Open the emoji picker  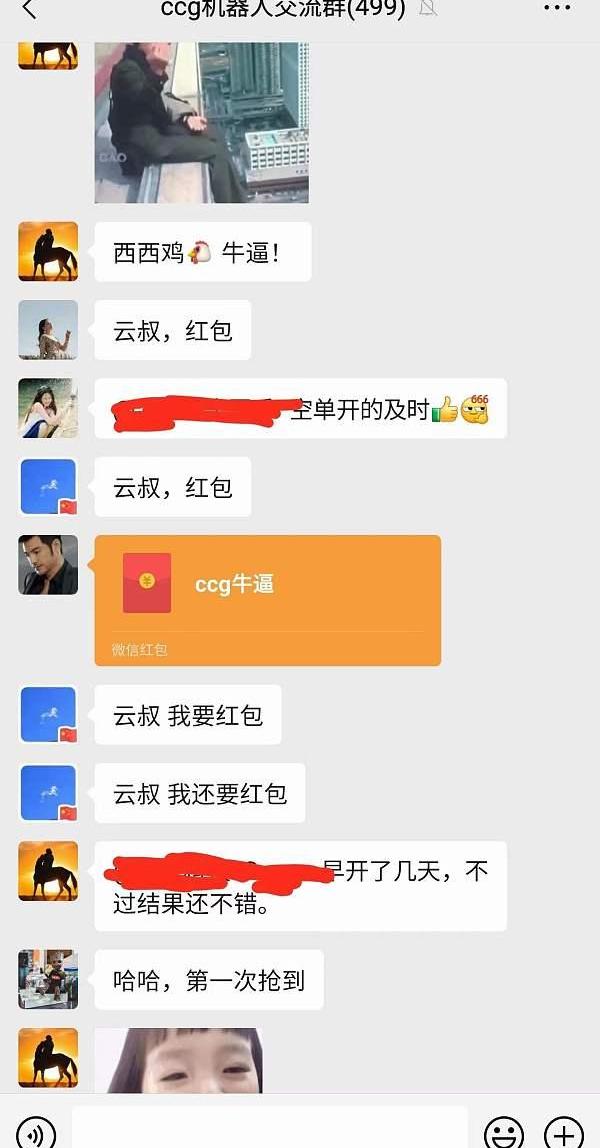coord(504,1133)
